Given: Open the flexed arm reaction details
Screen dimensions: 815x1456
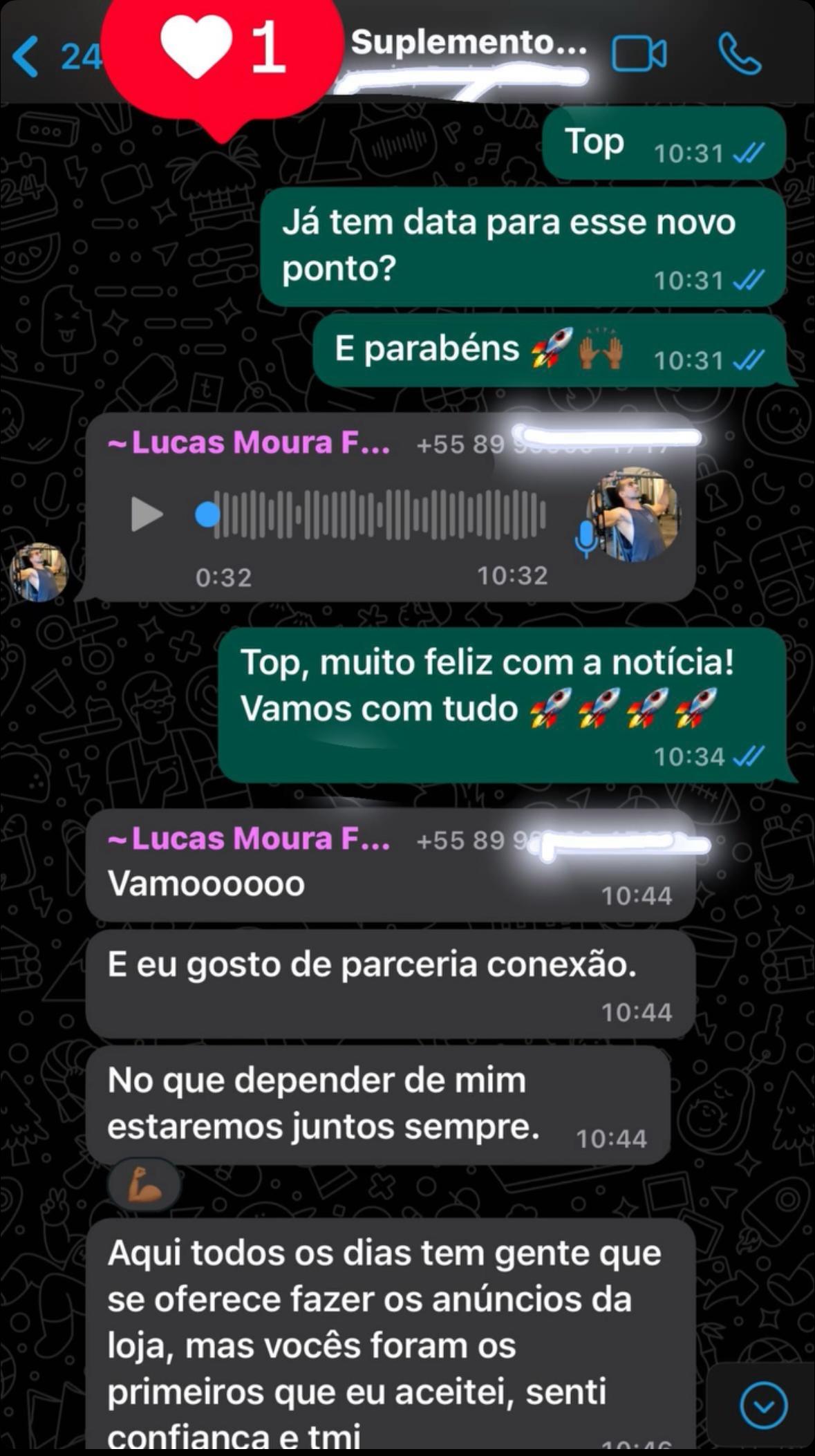Looking at the screenshot, I should pos(144,1184).
